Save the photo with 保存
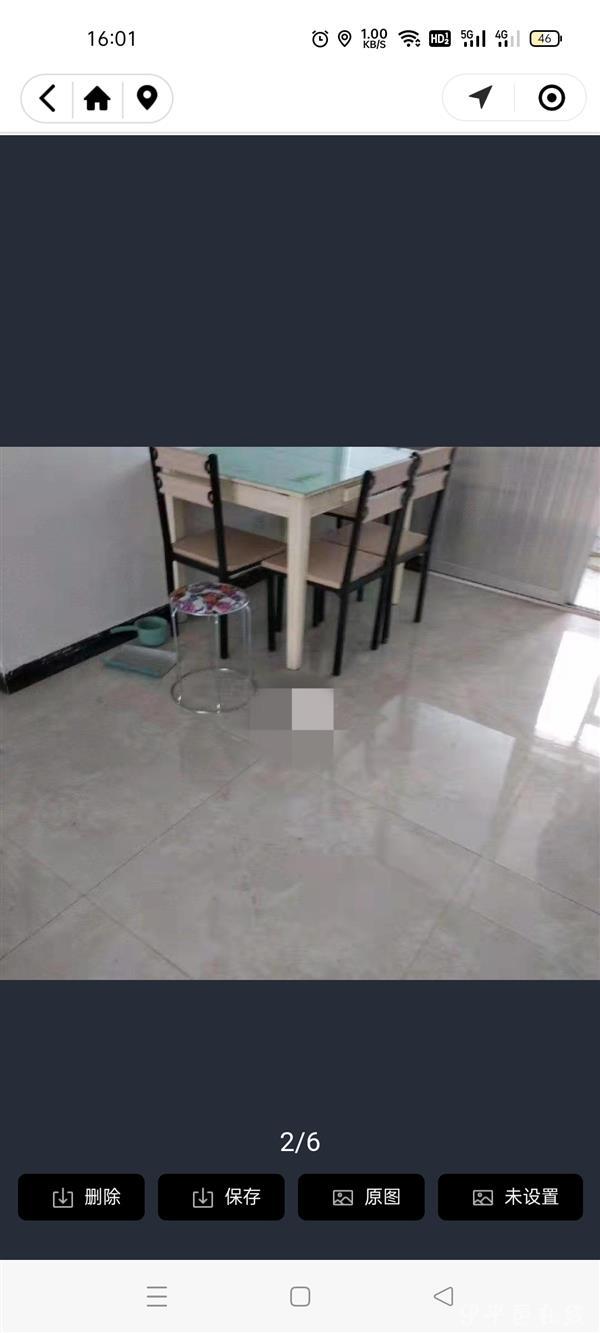Viewport: 600px width, 1333px height. click(x=221, y=1197)
